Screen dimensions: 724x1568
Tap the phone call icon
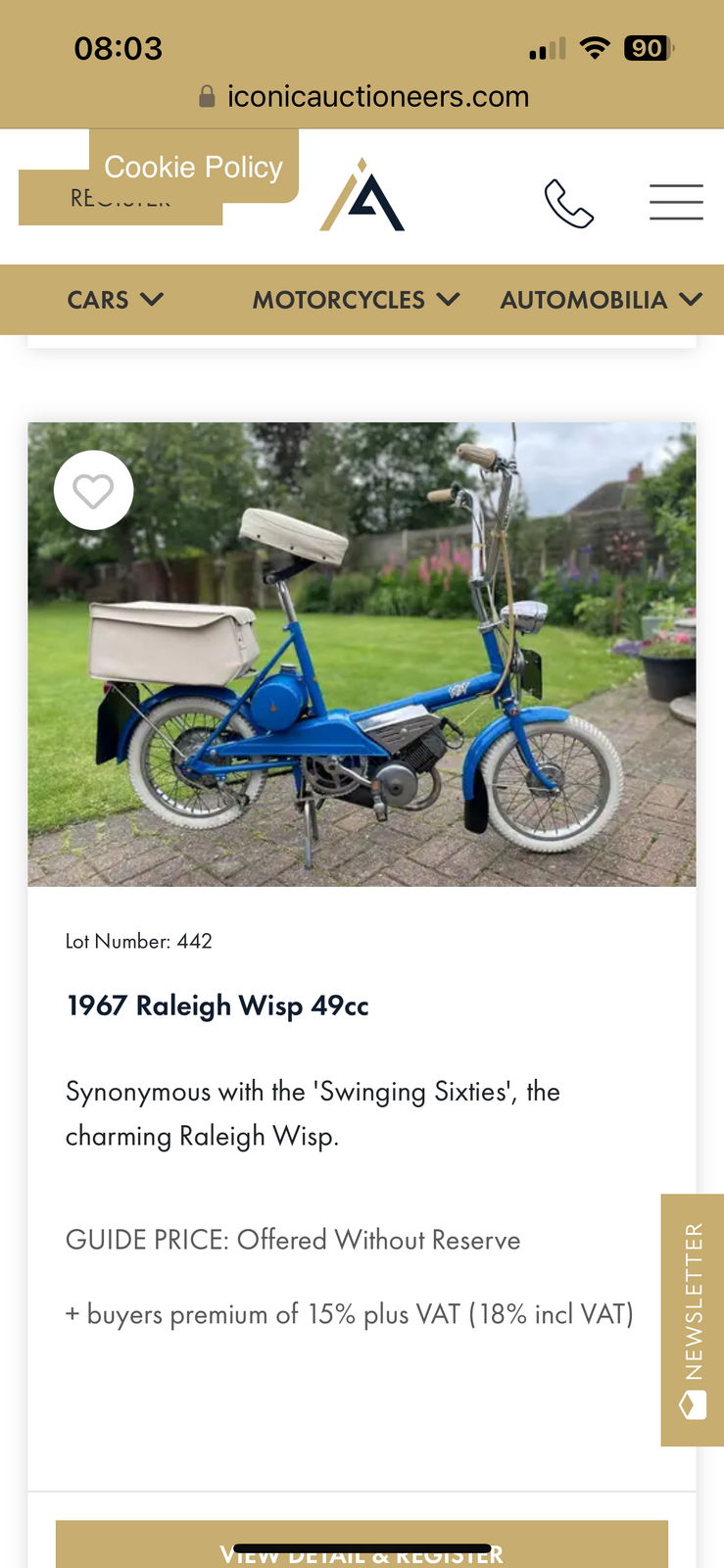[568, 203]
